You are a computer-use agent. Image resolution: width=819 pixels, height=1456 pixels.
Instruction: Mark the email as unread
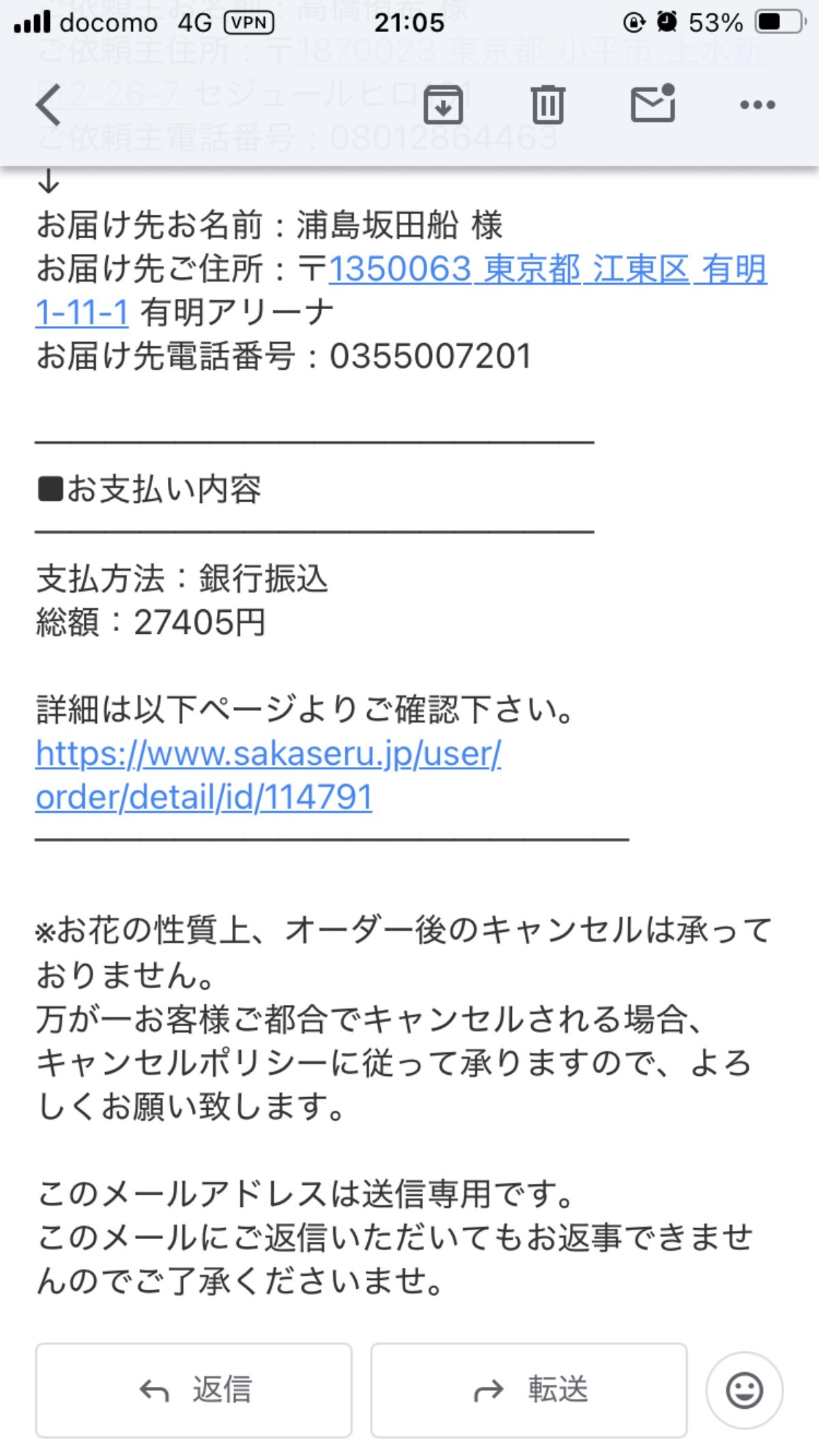point(652,104)
